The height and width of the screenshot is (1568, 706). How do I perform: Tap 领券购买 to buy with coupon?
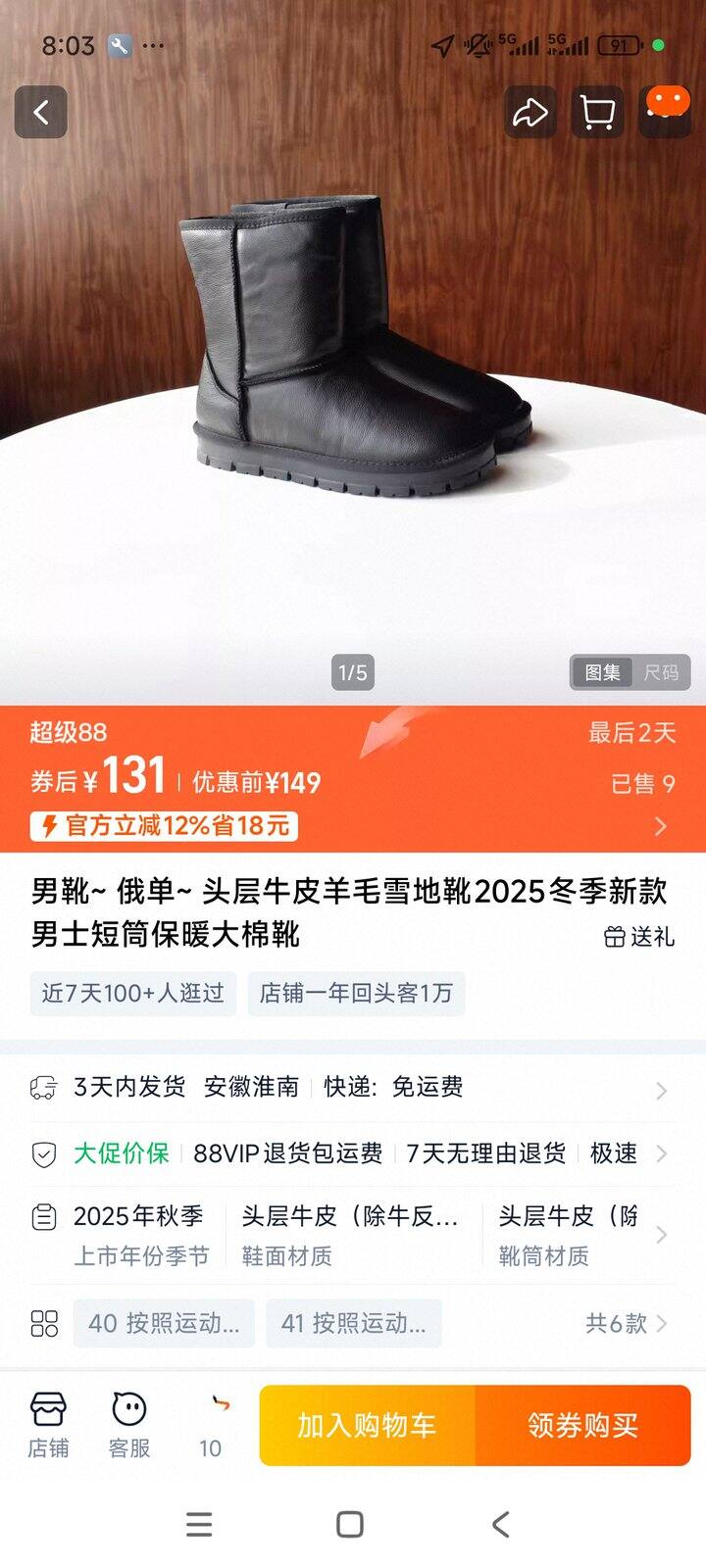(x=583, y=1425)
